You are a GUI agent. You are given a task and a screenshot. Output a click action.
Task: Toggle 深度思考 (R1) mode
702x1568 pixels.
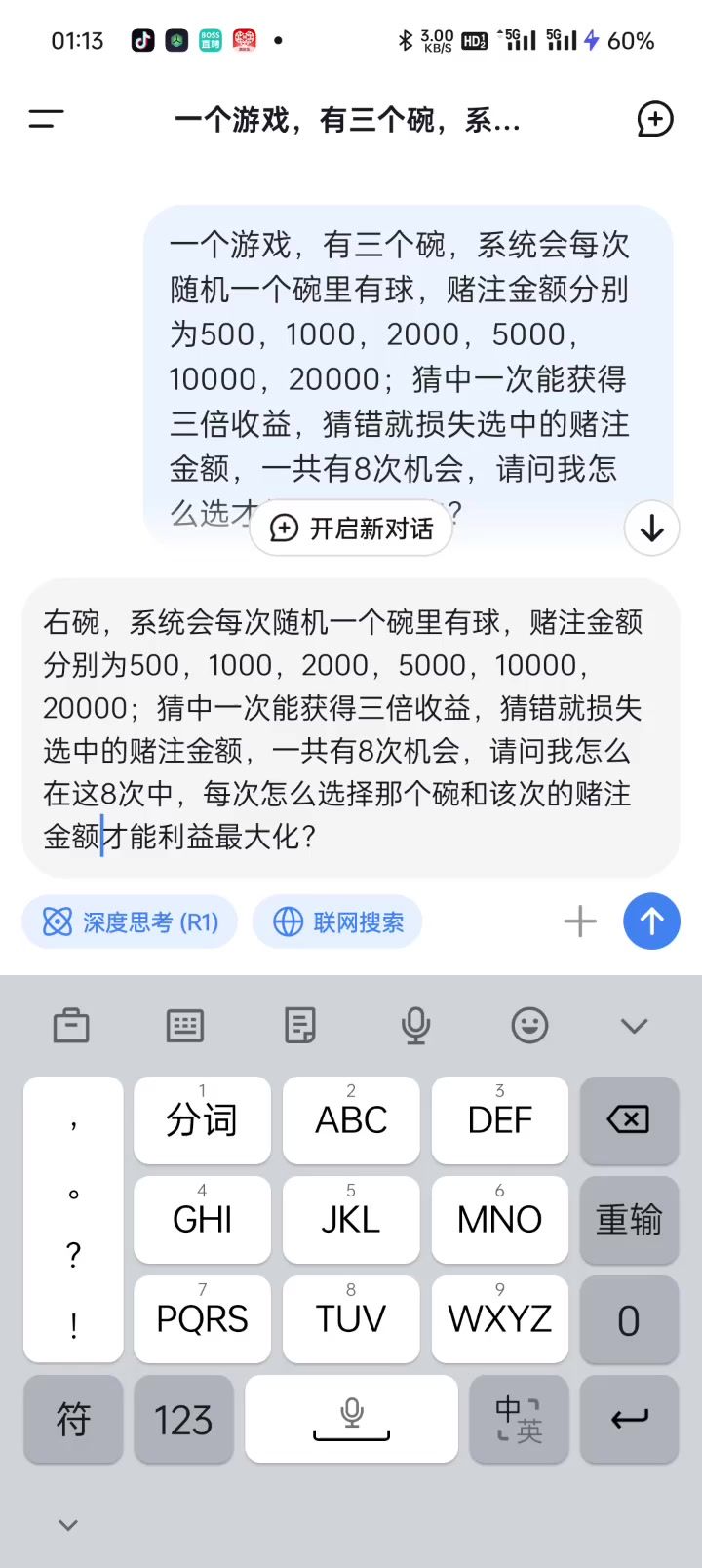pos(130,921)
